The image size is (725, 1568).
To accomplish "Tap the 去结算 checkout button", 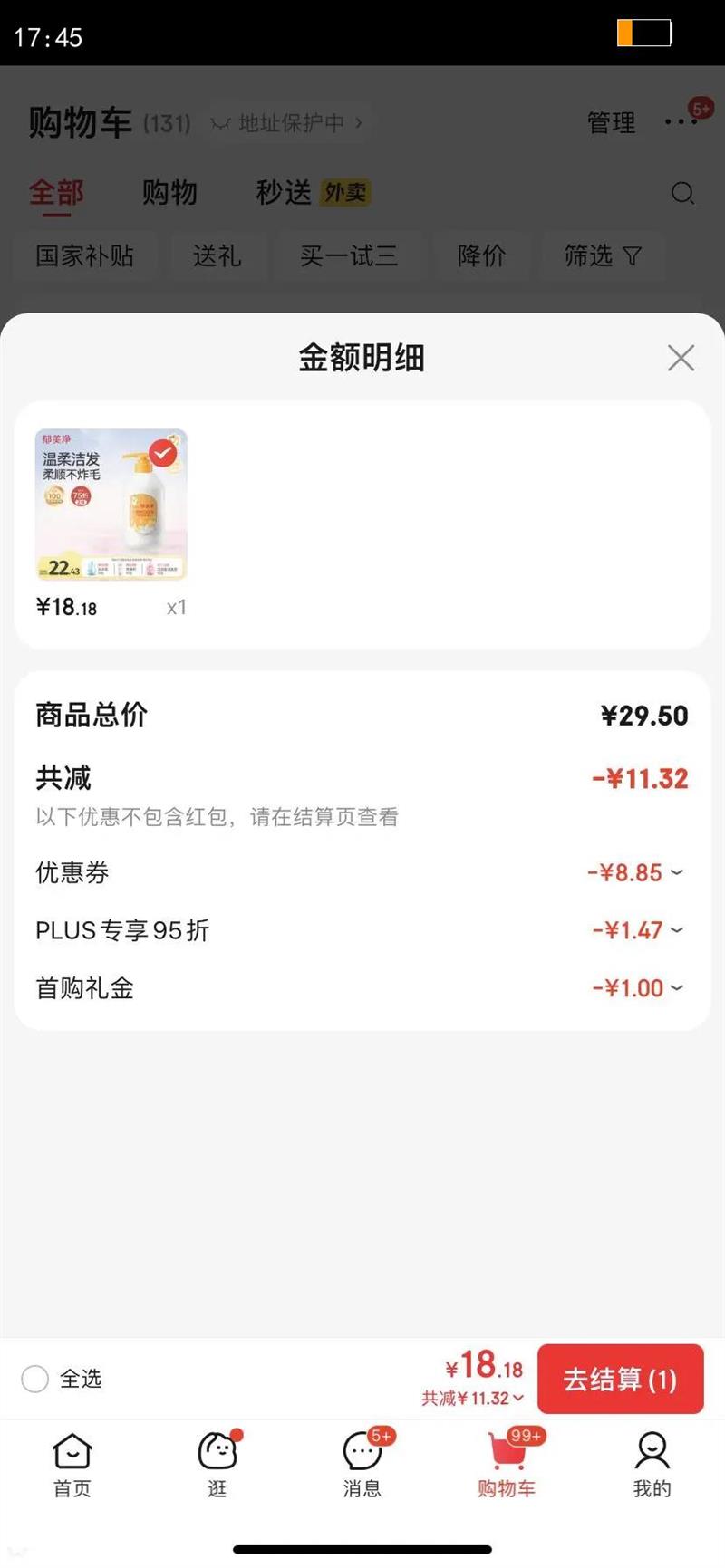I will tap(620, 1379).
